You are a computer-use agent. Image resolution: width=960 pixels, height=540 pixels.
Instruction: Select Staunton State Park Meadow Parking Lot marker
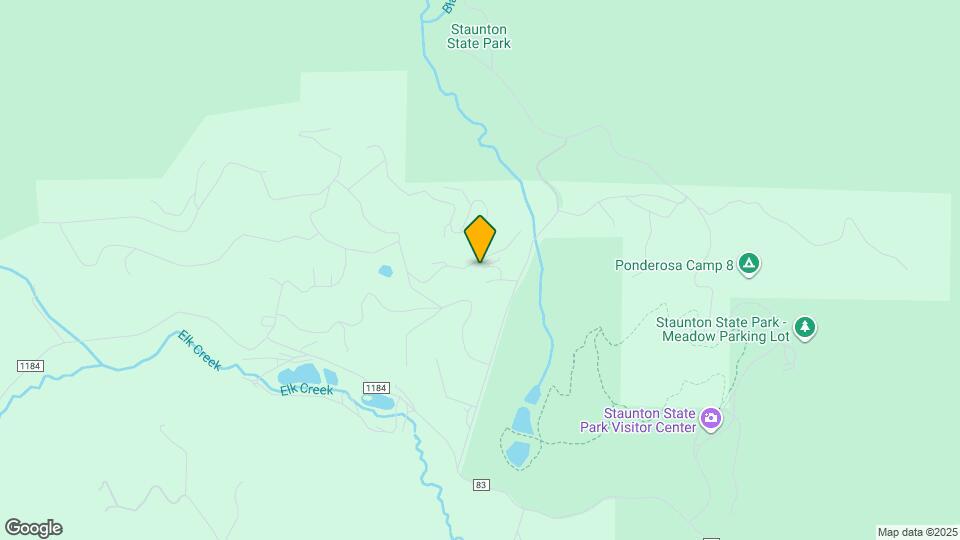click(806, 328)
